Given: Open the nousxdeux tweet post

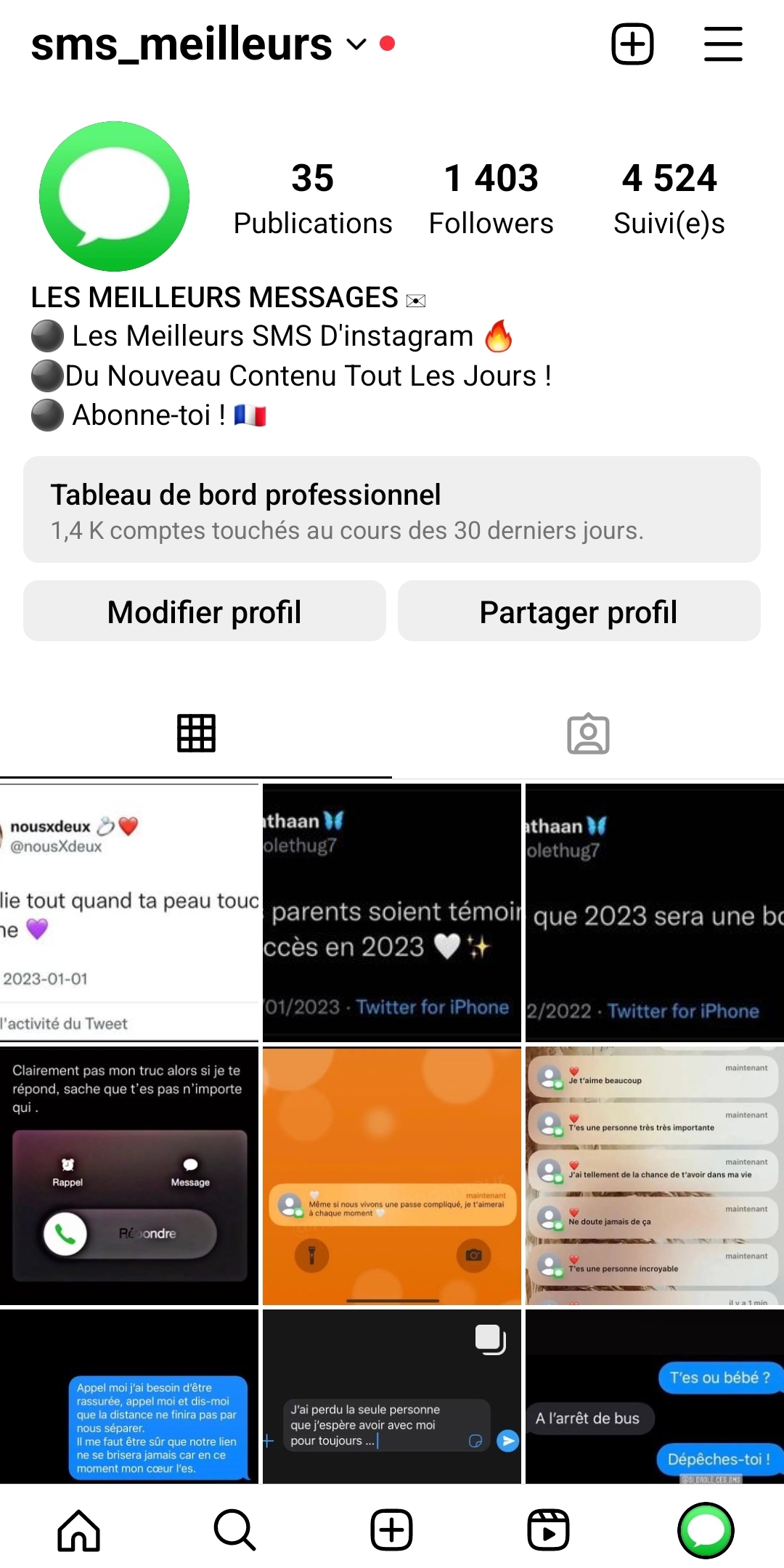Looking at the screenshot, I should [129, 913].
